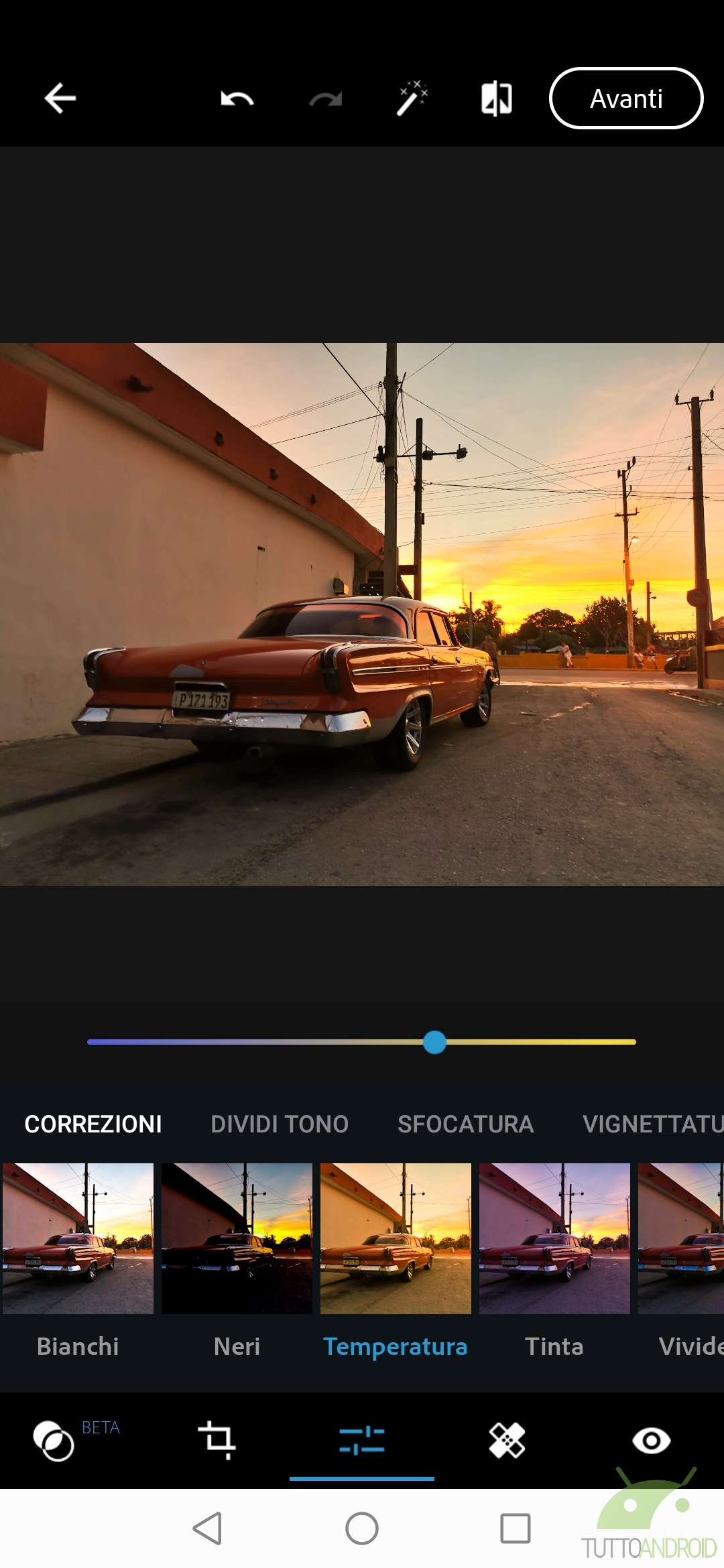Tap the Avanti button

(x=626, y=99)
